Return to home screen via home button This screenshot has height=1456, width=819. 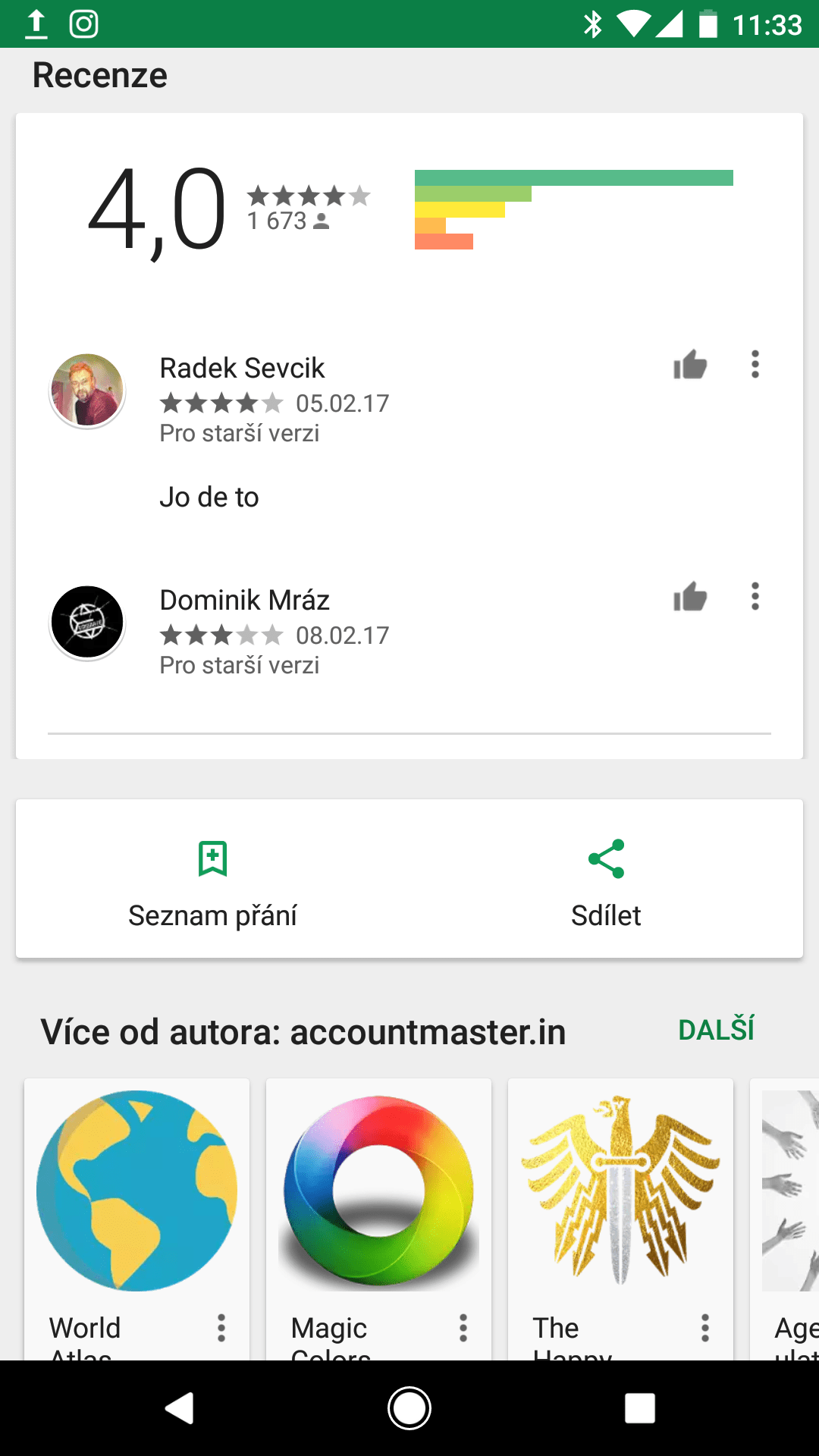coord(409,1408)
